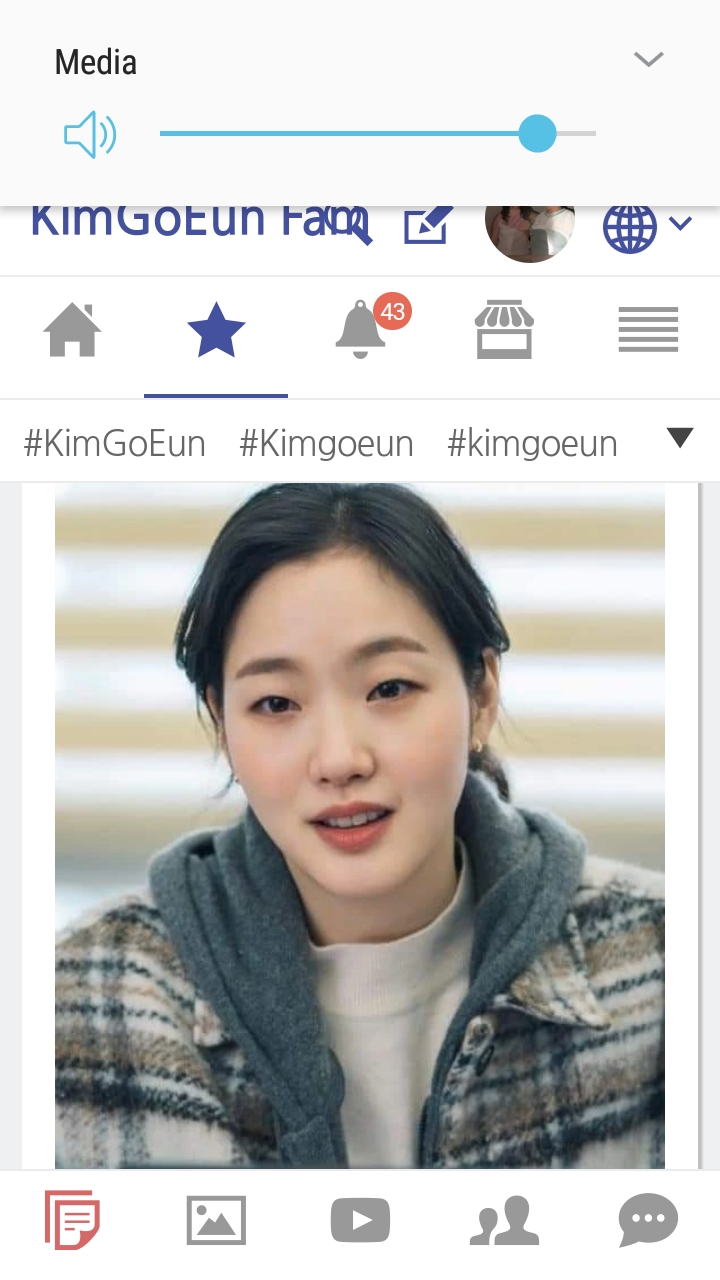The image size is (720, 1280).
Task: Open the posted photo in the feed
Action: (x=360, y=825)
